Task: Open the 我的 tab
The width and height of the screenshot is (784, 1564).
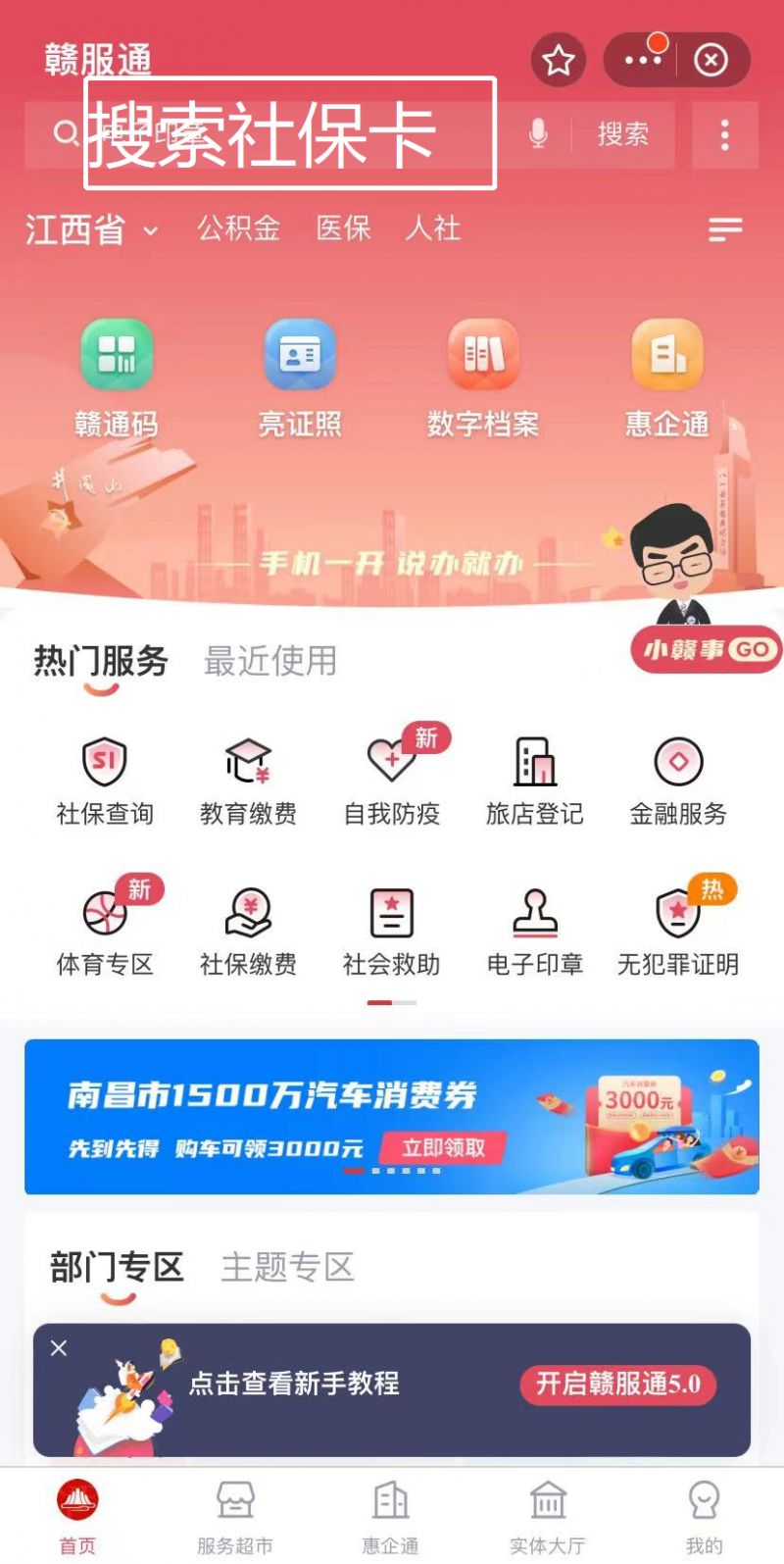Action: [704, 1515]
